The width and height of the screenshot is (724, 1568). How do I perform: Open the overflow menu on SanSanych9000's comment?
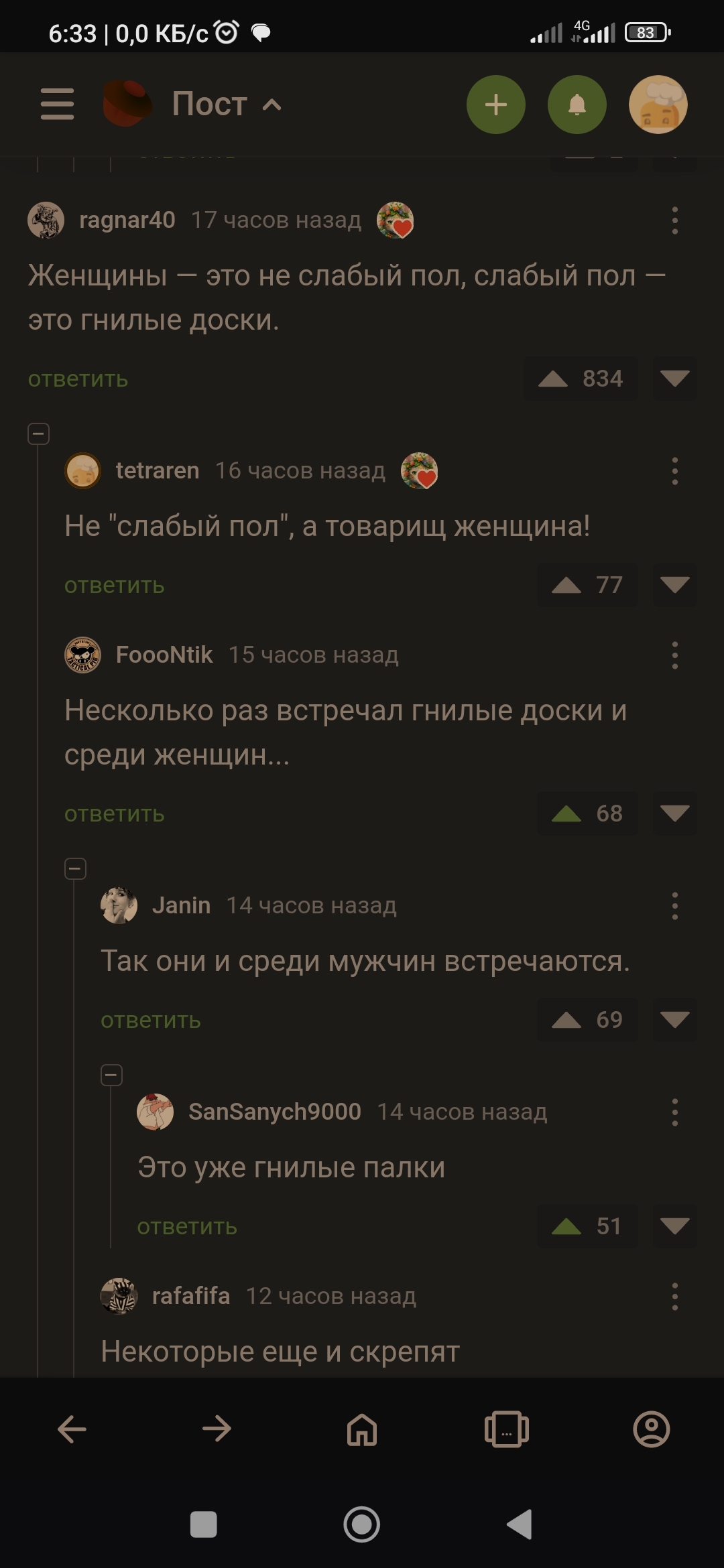click(674, 1112)
